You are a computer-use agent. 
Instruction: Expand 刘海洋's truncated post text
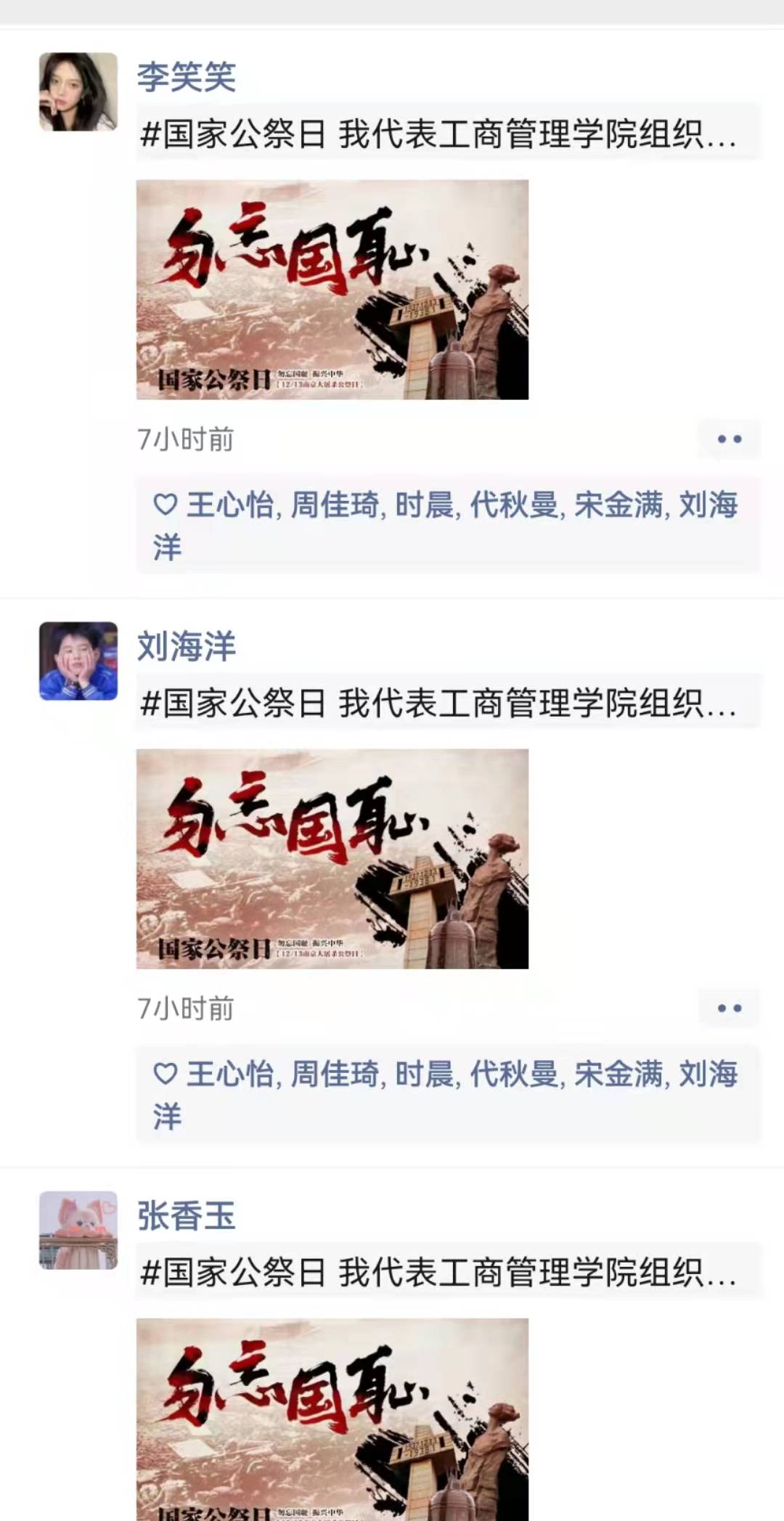pyautogui.click(x=438, y=704)
